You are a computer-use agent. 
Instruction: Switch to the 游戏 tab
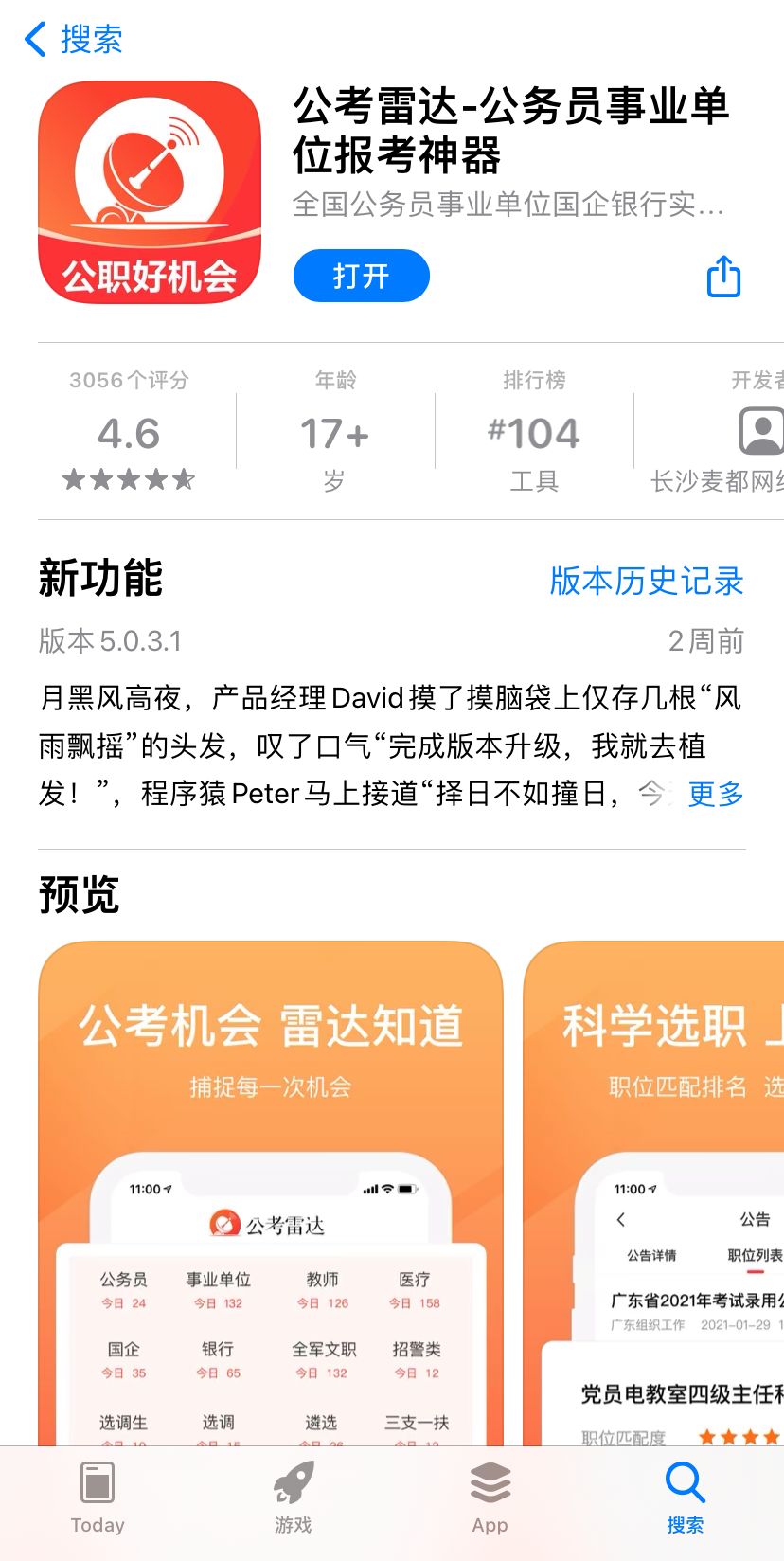(x=294, y=1497)
